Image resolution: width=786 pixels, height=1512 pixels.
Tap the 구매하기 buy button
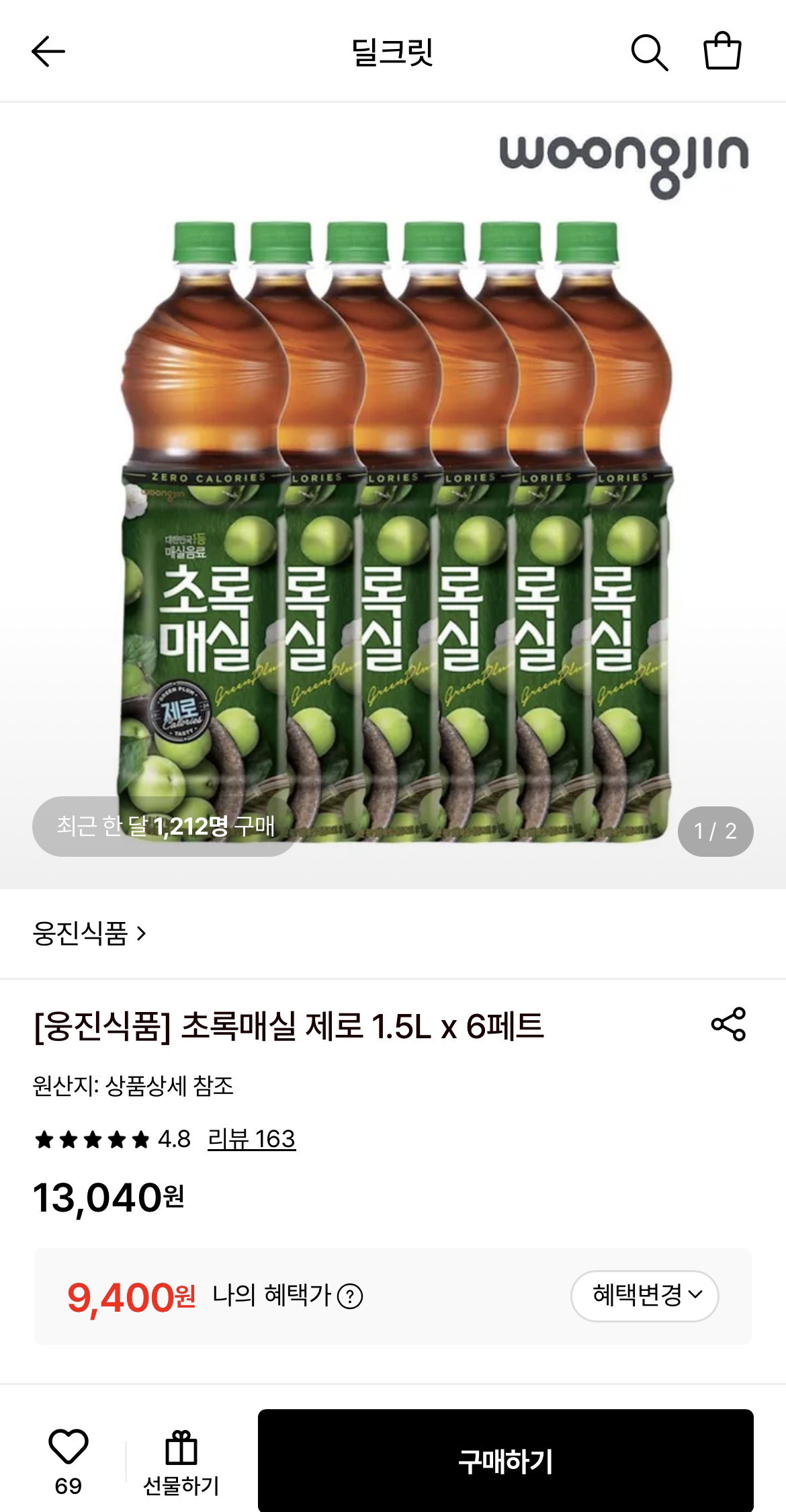[505, 1461]
